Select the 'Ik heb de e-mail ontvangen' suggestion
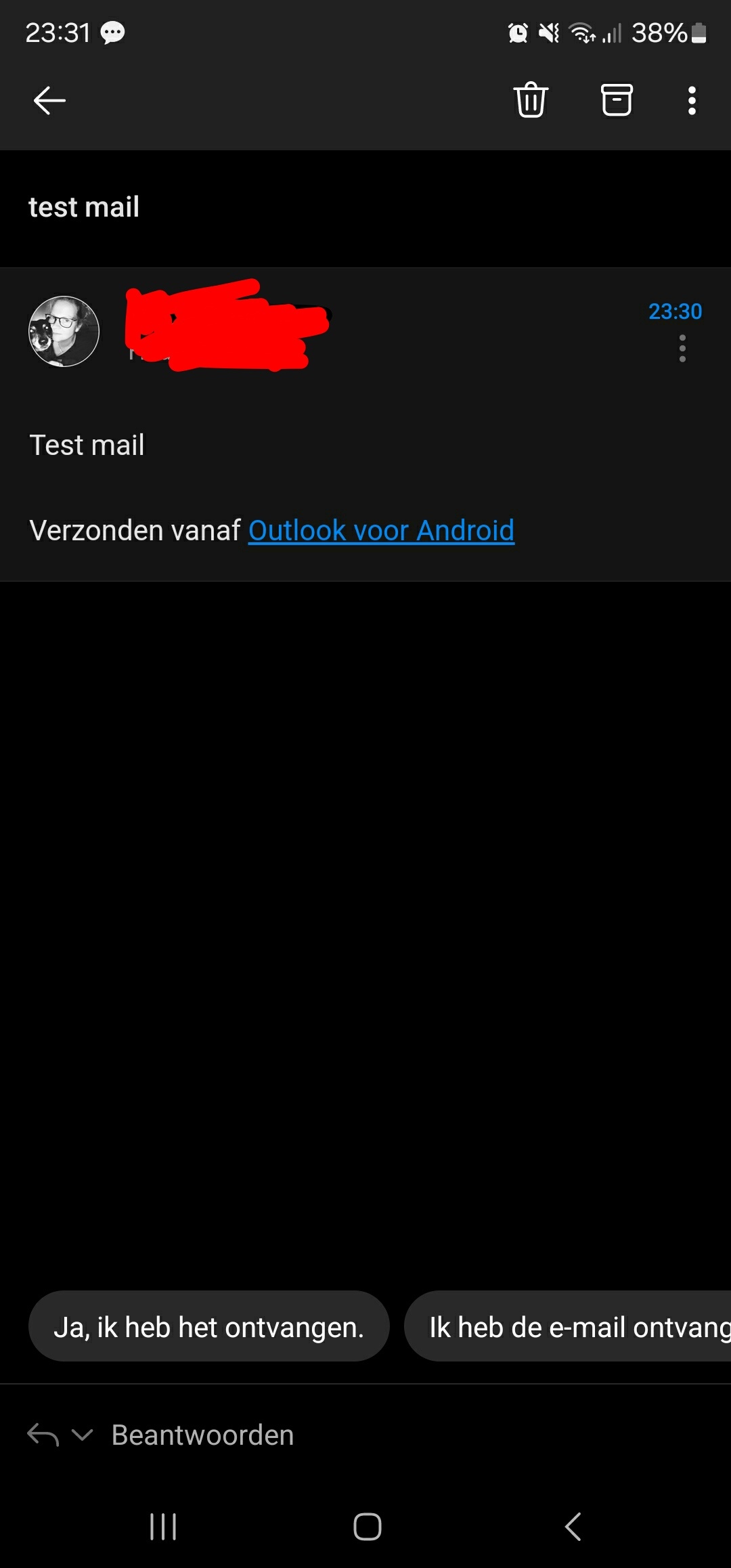 tap(575, 1327)
